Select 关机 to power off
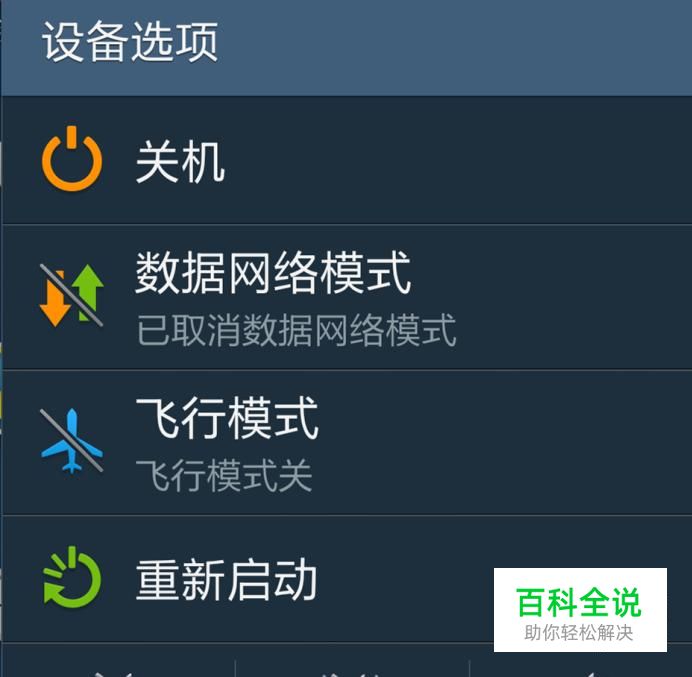 coord(180,162)
